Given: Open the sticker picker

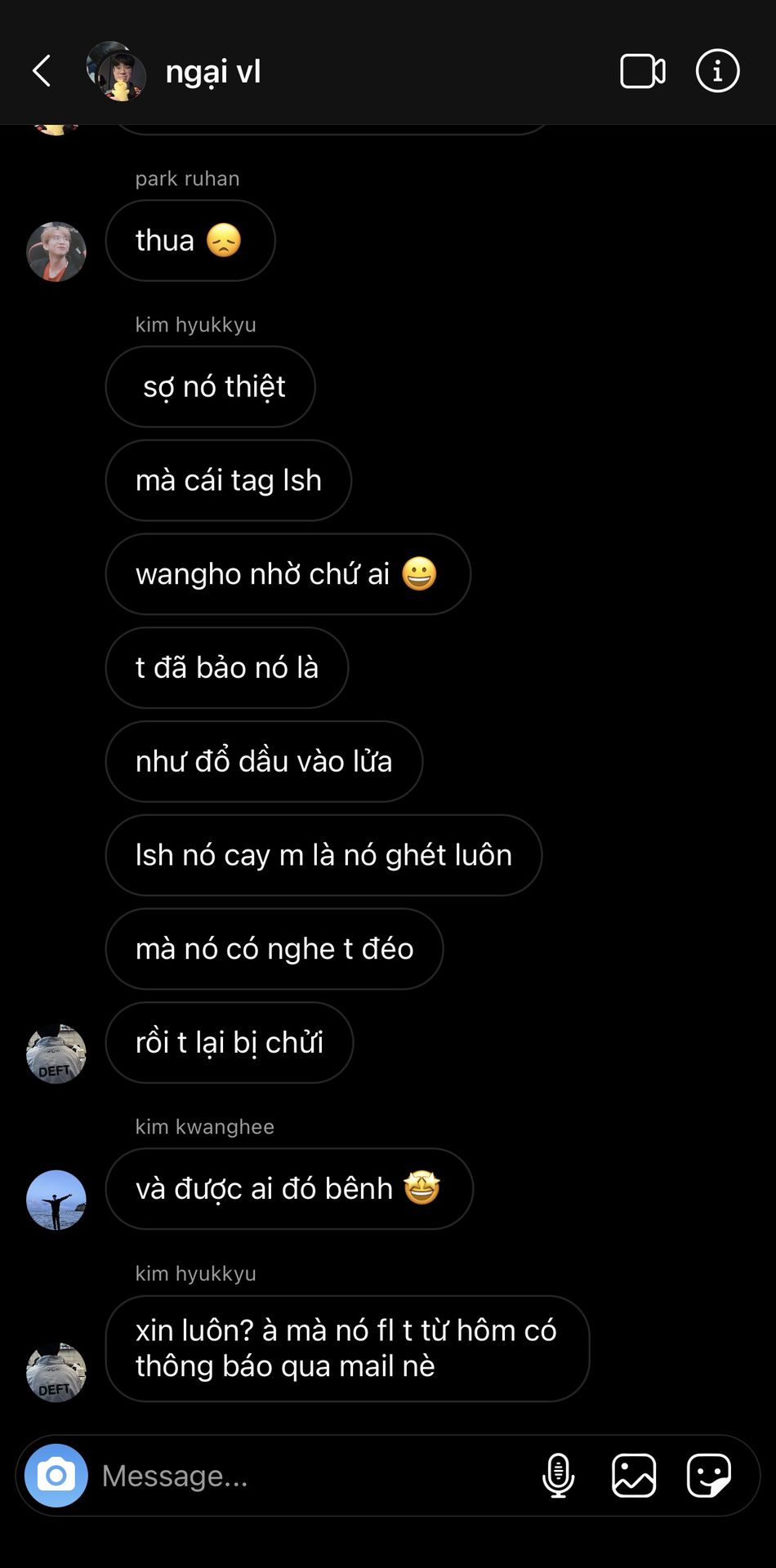Looking at the screenshot, I should 709,1476.
